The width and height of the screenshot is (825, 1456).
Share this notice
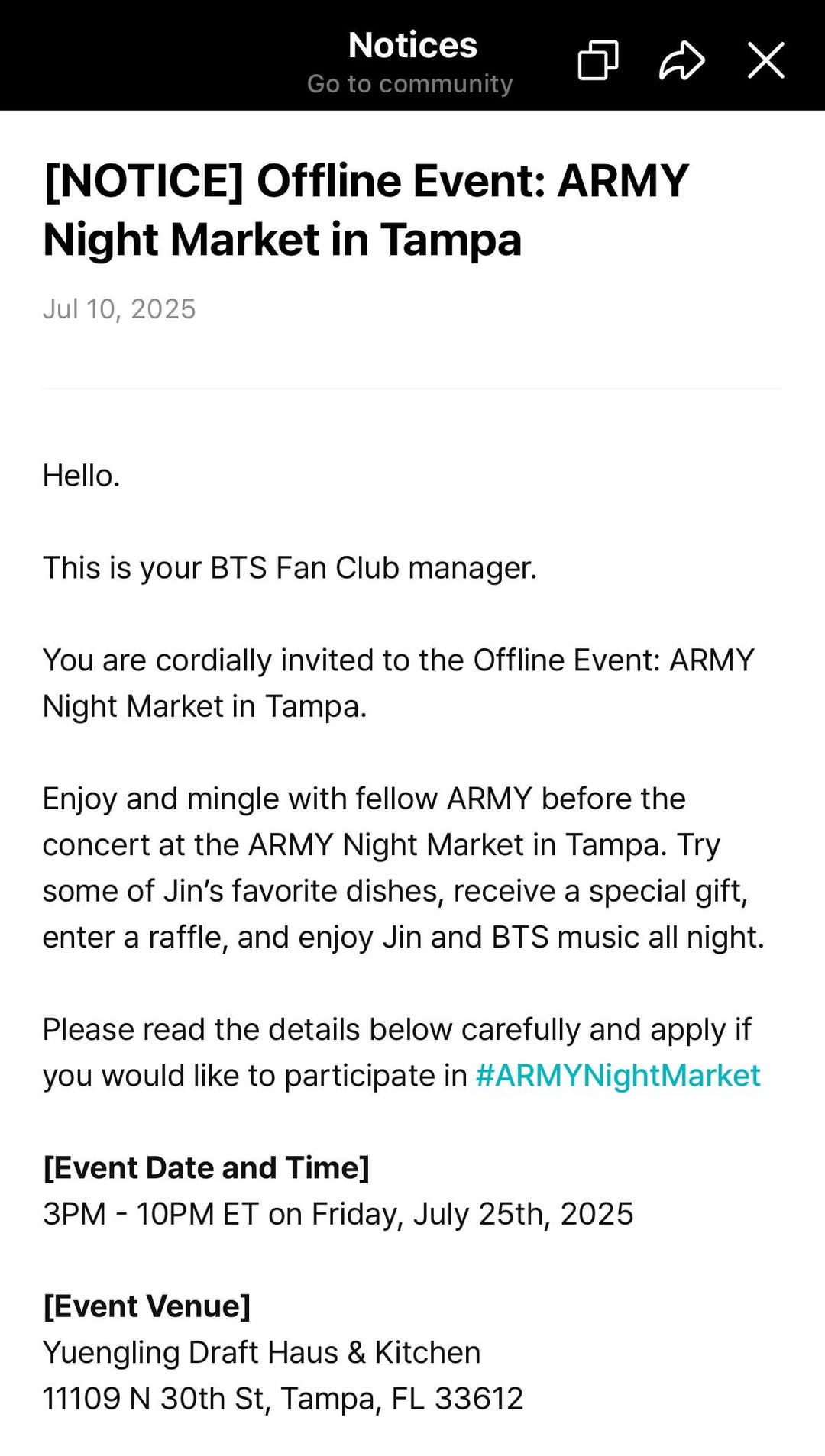(x=681, y=60)
